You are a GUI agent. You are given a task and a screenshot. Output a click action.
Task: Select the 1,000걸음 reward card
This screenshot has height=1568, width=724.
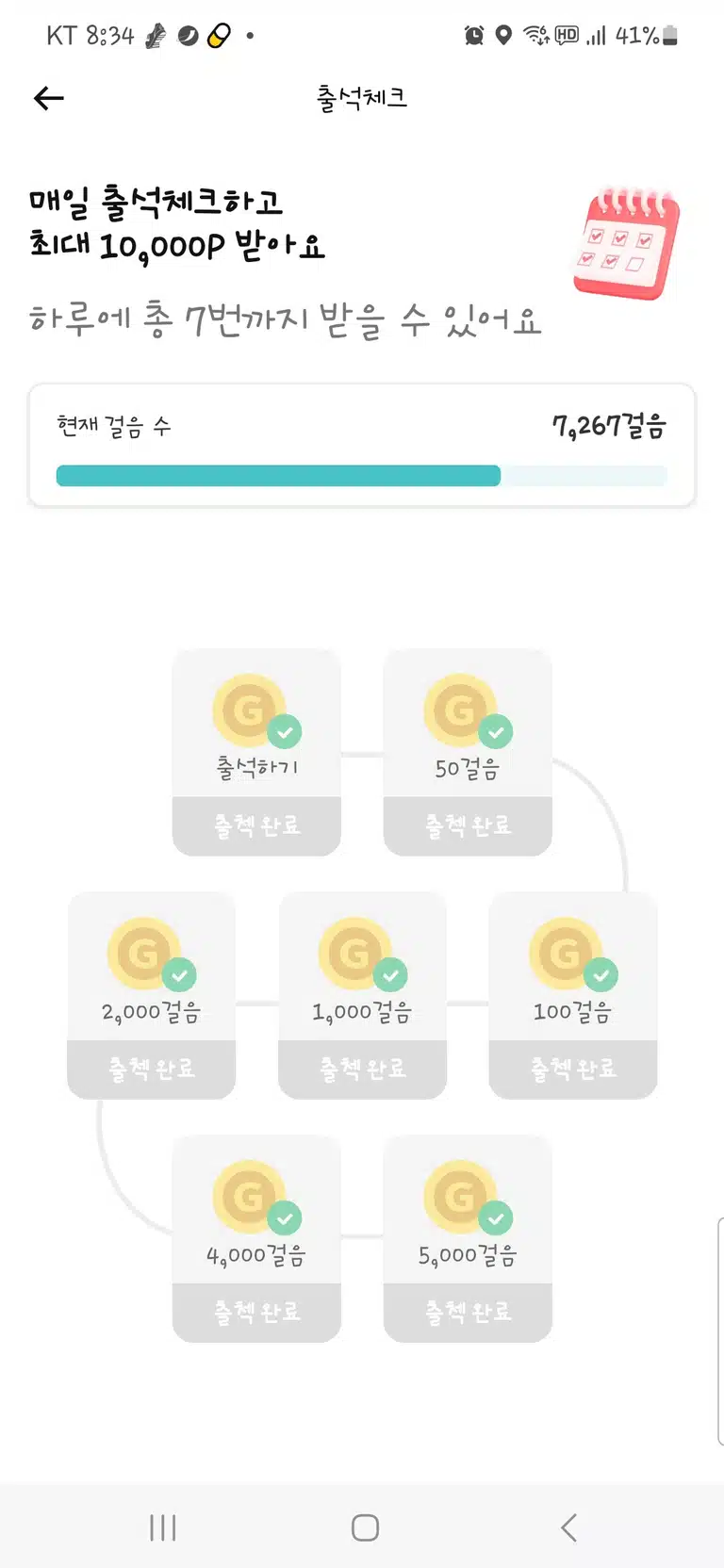click(362, 995)
